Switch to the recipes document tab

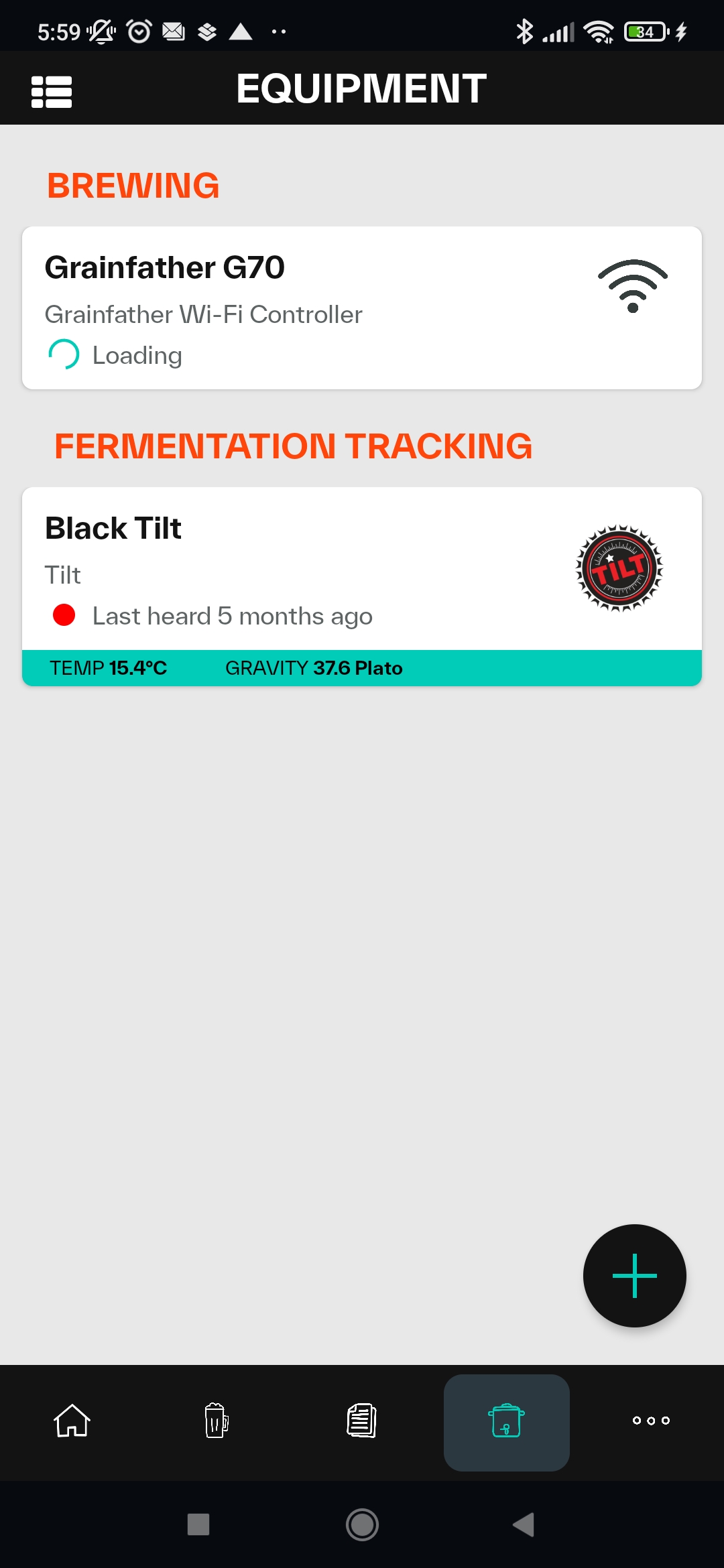click(362, 1421)
